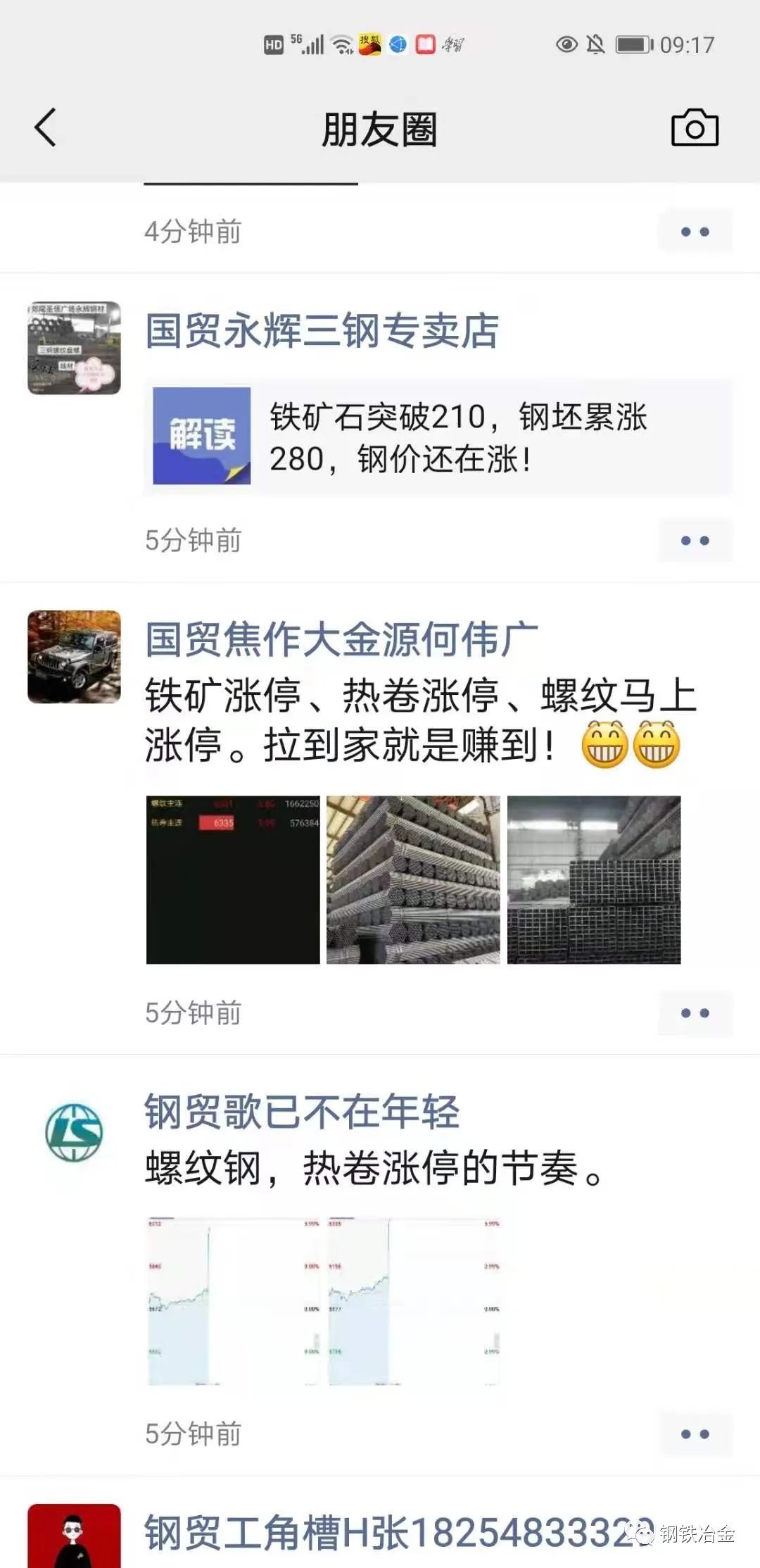Screen dimensions: 760x1568
Task: Go back from 朋友圈
Action: (46, 128)
